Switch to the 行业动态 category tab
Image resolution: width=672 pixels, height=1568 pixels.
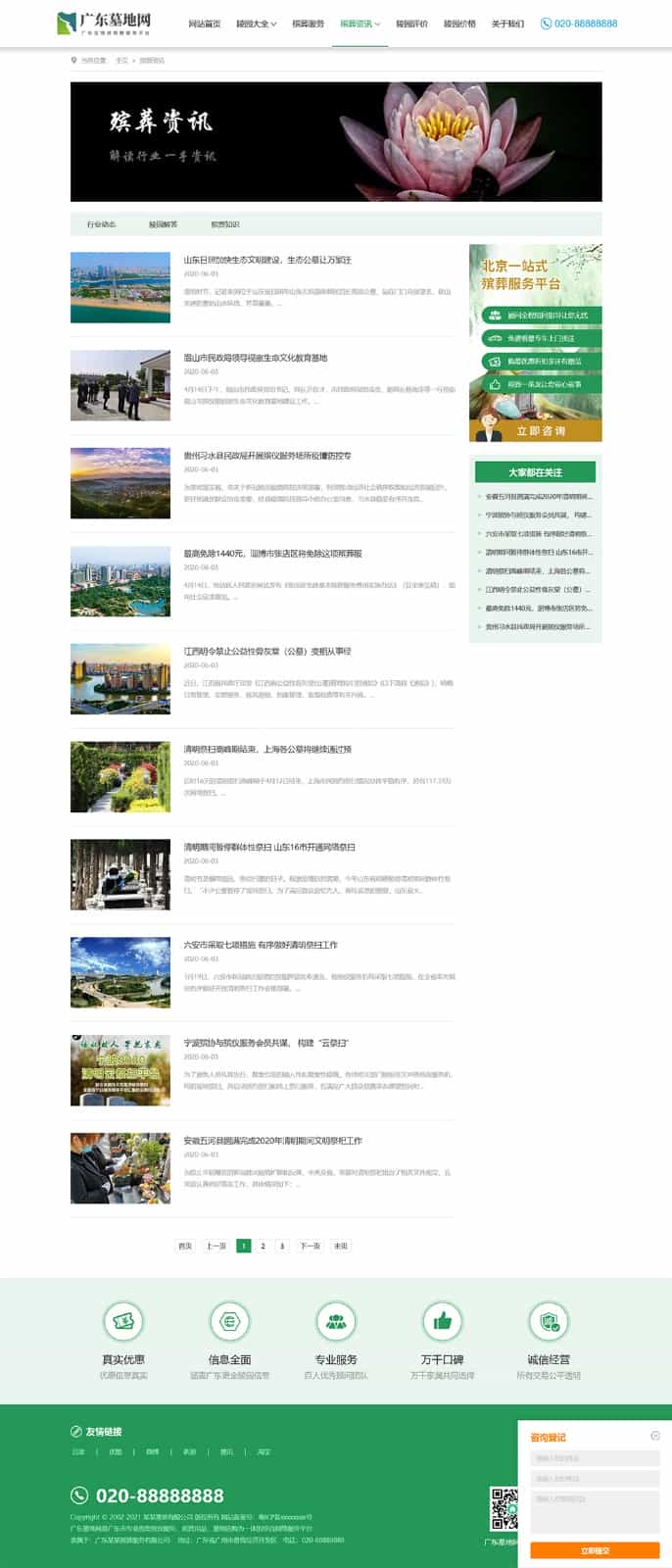[x=101, y=224]
